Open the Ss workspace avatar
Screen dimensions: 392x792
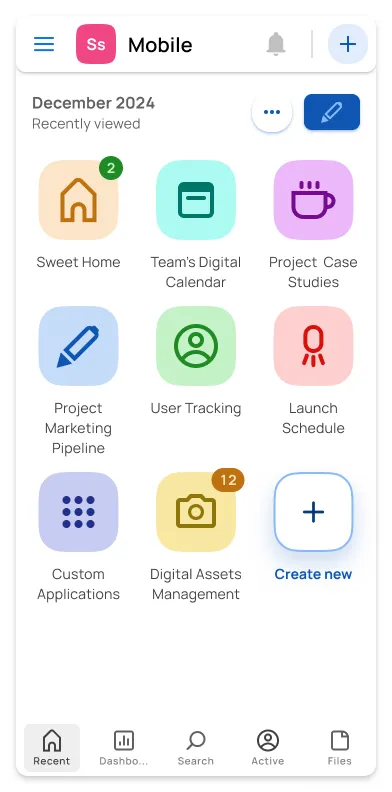point(96,44)
